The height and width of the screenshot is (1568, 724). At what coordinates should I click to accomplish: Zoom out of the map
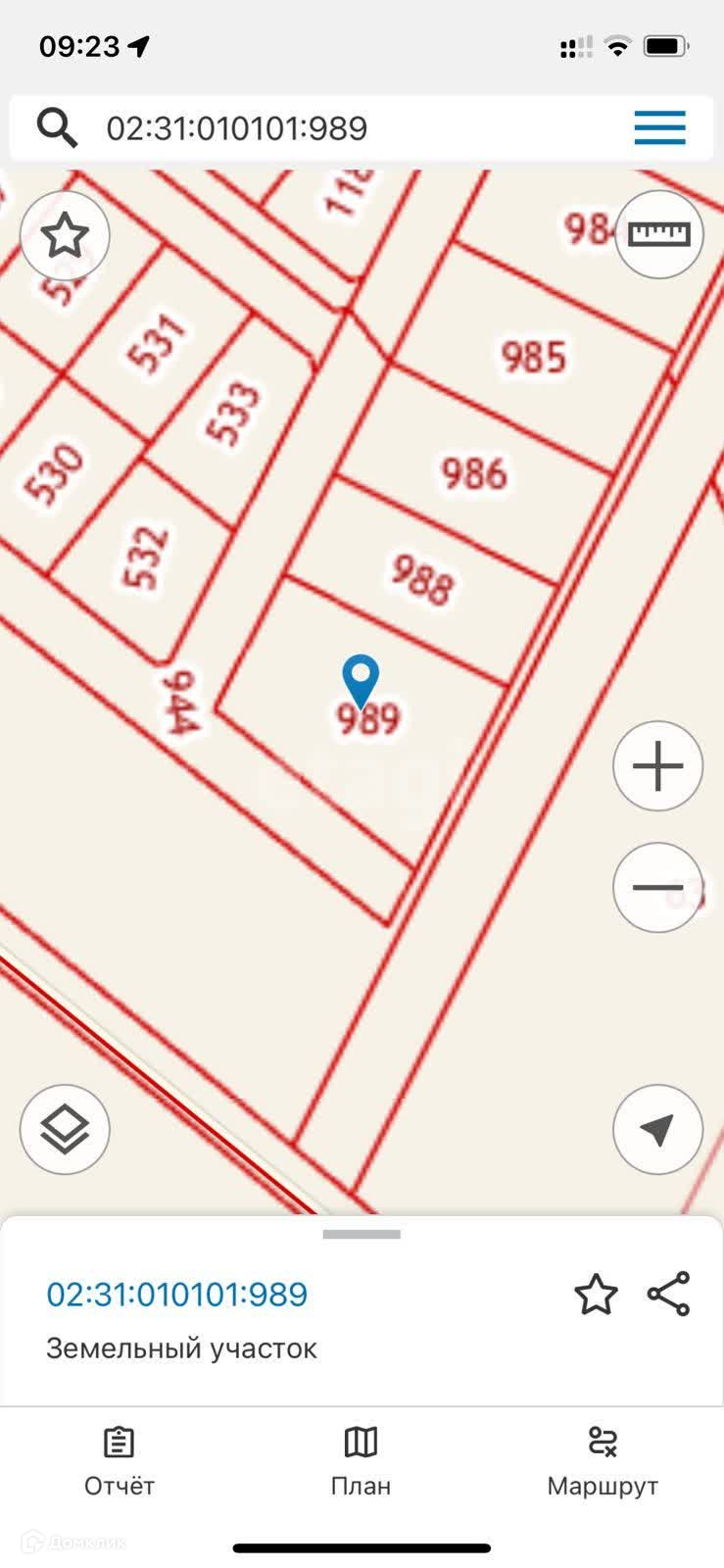658,888
